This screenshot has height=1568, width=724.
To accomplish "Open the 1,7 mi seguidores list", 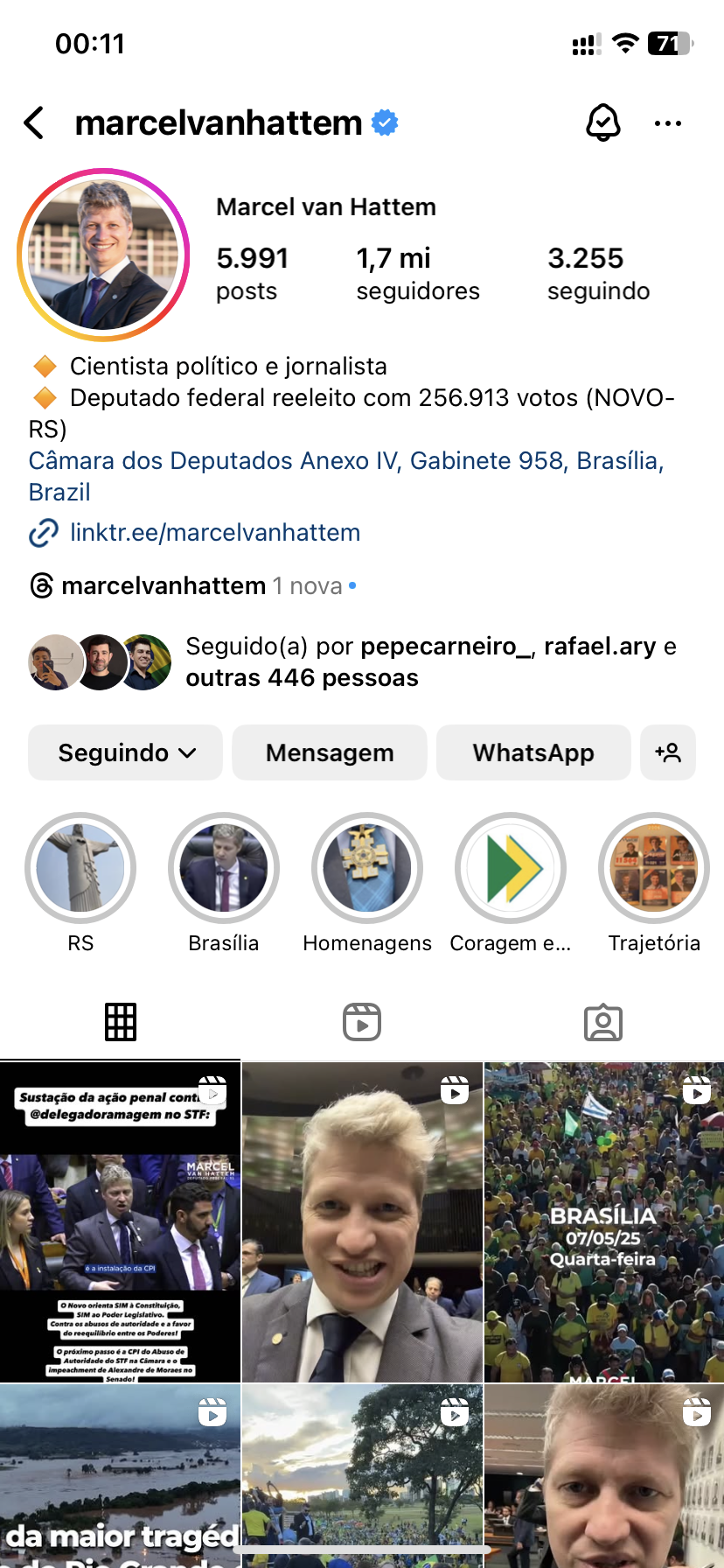I will click(x=417, y=273).
